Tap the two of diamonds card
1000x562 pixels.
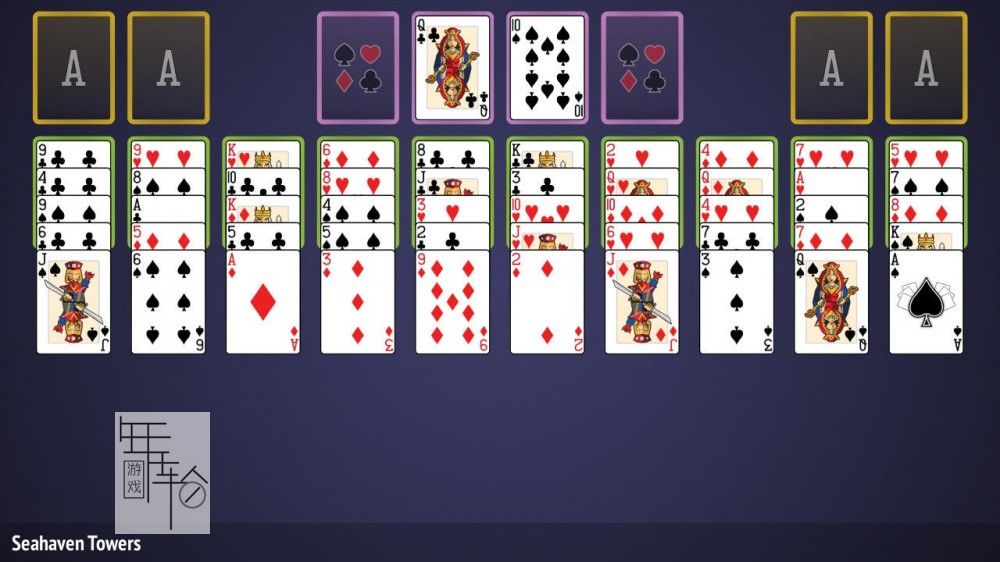[x=547, y=301]
